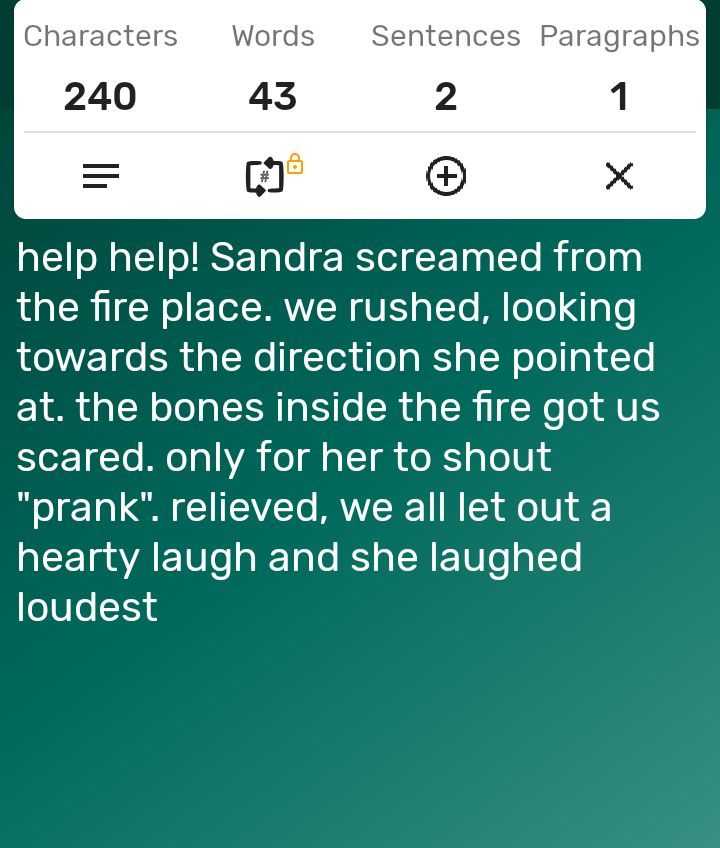720x848 pixels.
Task: Tap the circled plus icon
Action: pyautogui.click(x=446, y=177)
